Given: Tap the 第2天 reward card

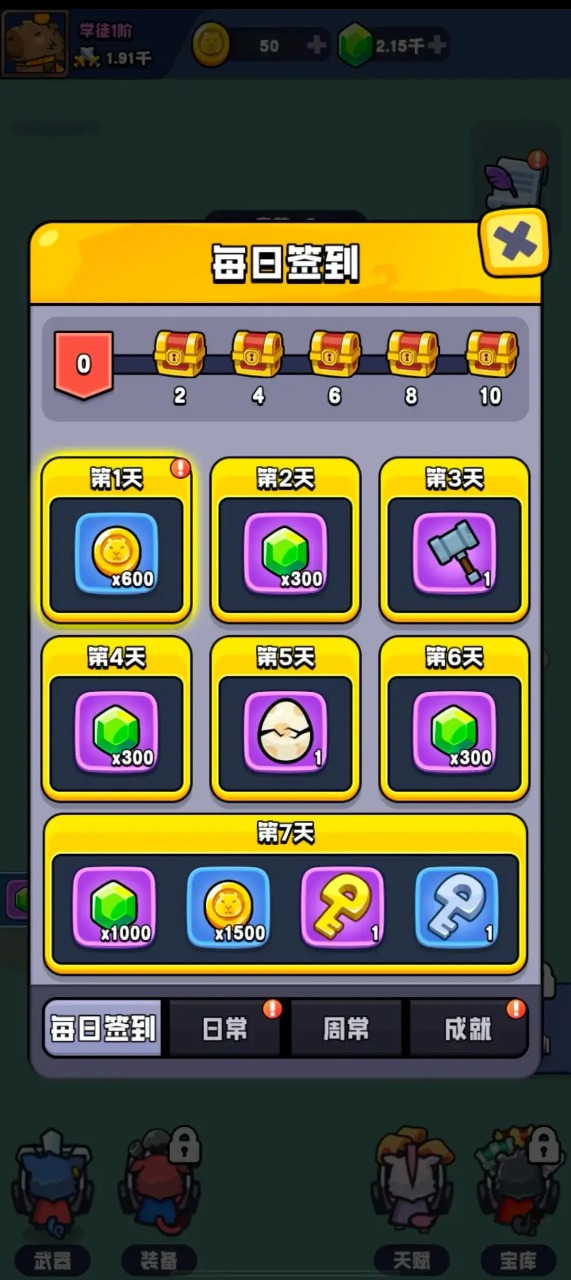Looking at the screenshot, I should 285,540.
